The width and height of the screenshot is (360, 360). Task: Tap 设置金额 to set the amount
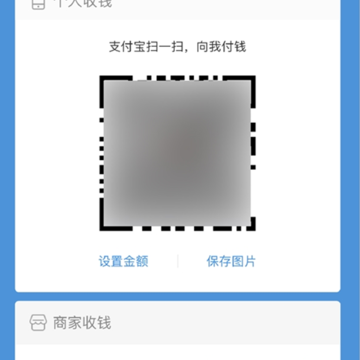pyautogui.click(x=123, y=261)
